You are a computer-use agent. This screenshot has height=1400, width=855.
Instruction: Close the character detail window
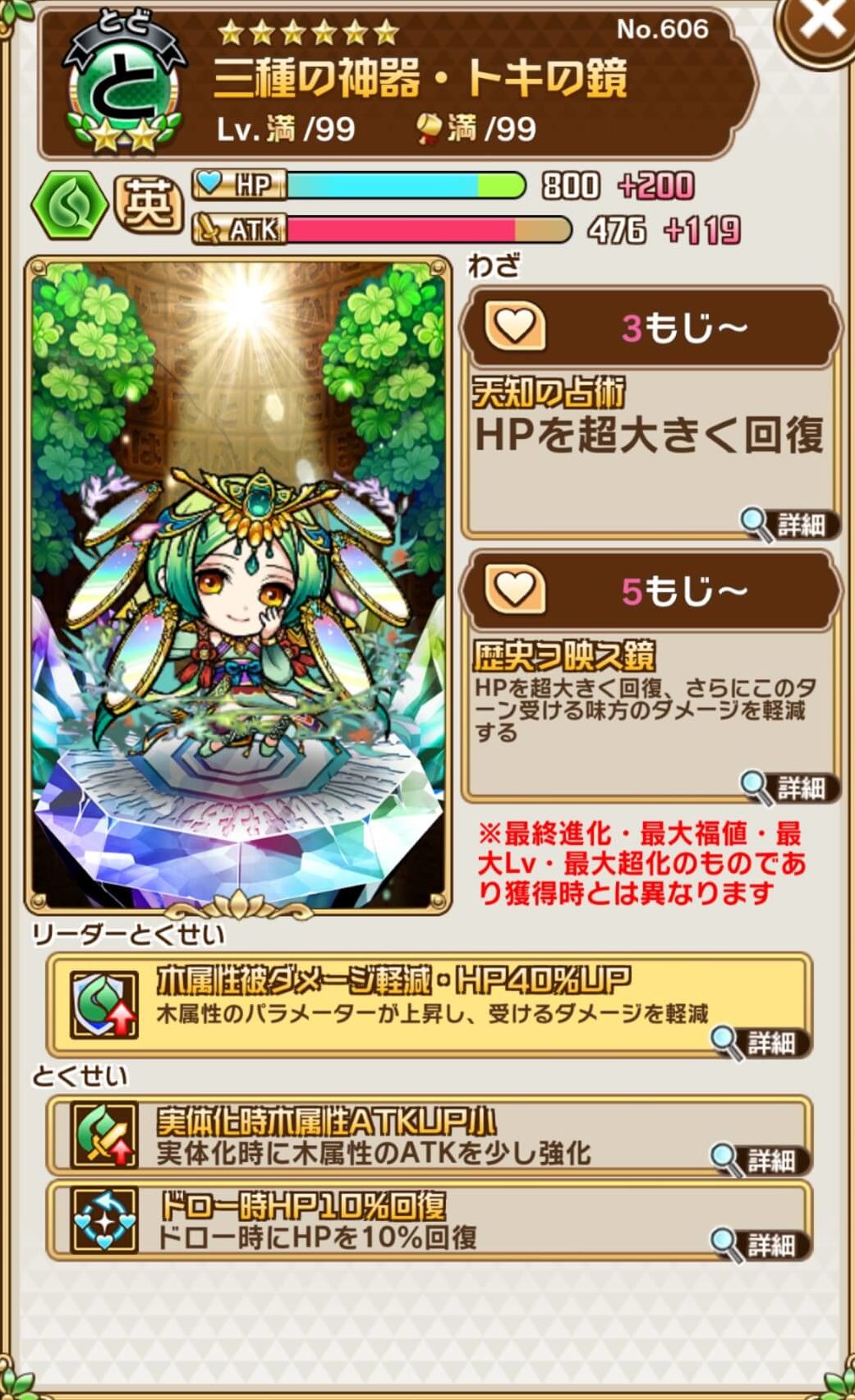(x=821, y=23)
